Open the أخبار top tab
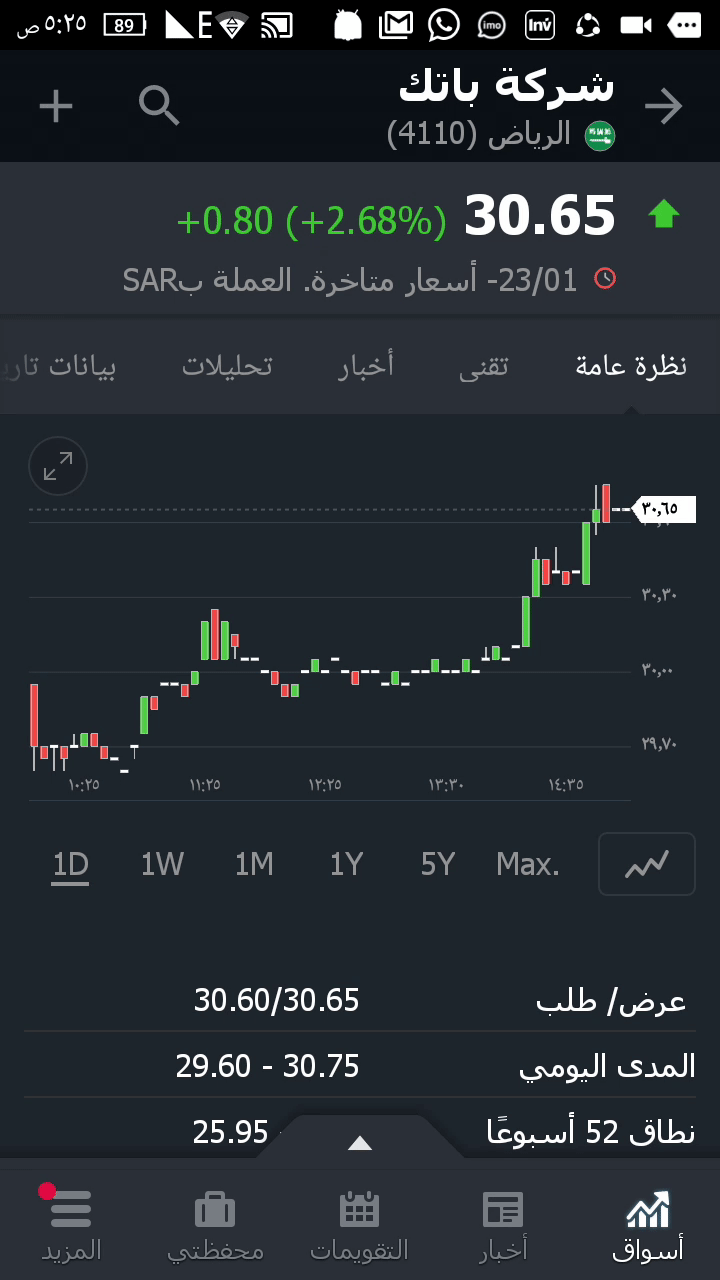Viewport: 720px width, 1280px height. [x=366, y=366]
